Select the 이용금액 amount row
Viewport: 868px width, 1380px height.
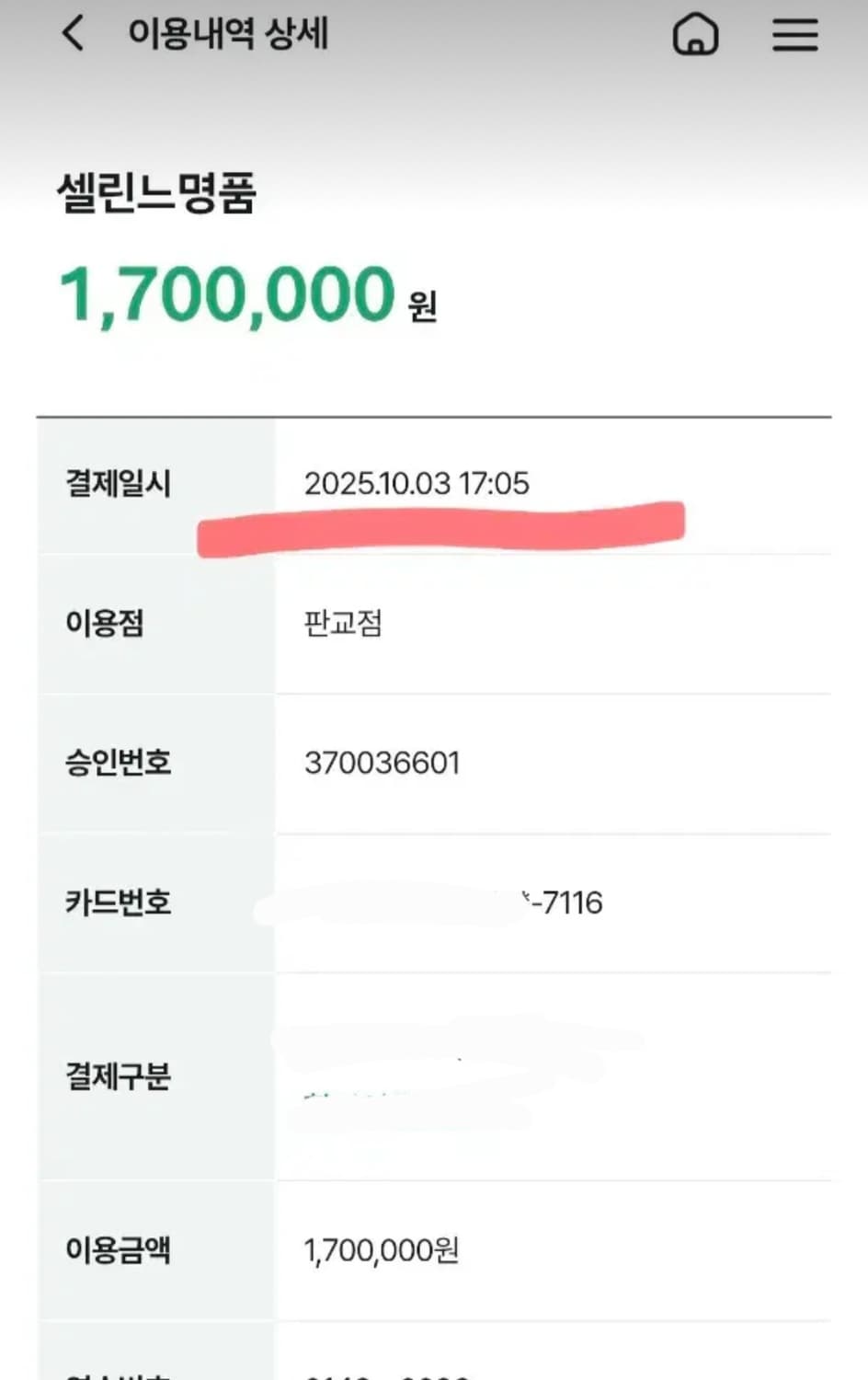click(x=117, y=1251)
